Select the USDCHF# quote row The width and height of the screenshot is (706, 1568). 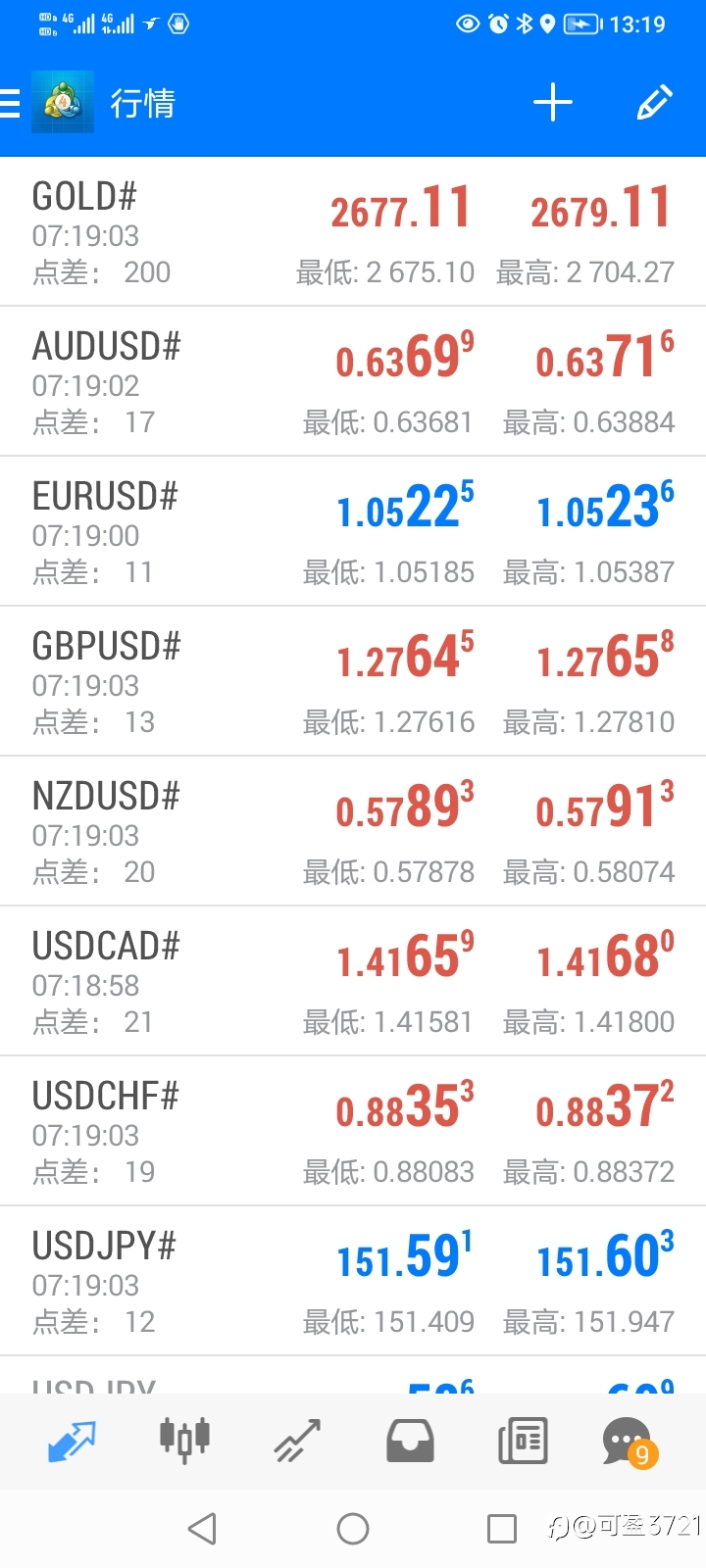353,1131
